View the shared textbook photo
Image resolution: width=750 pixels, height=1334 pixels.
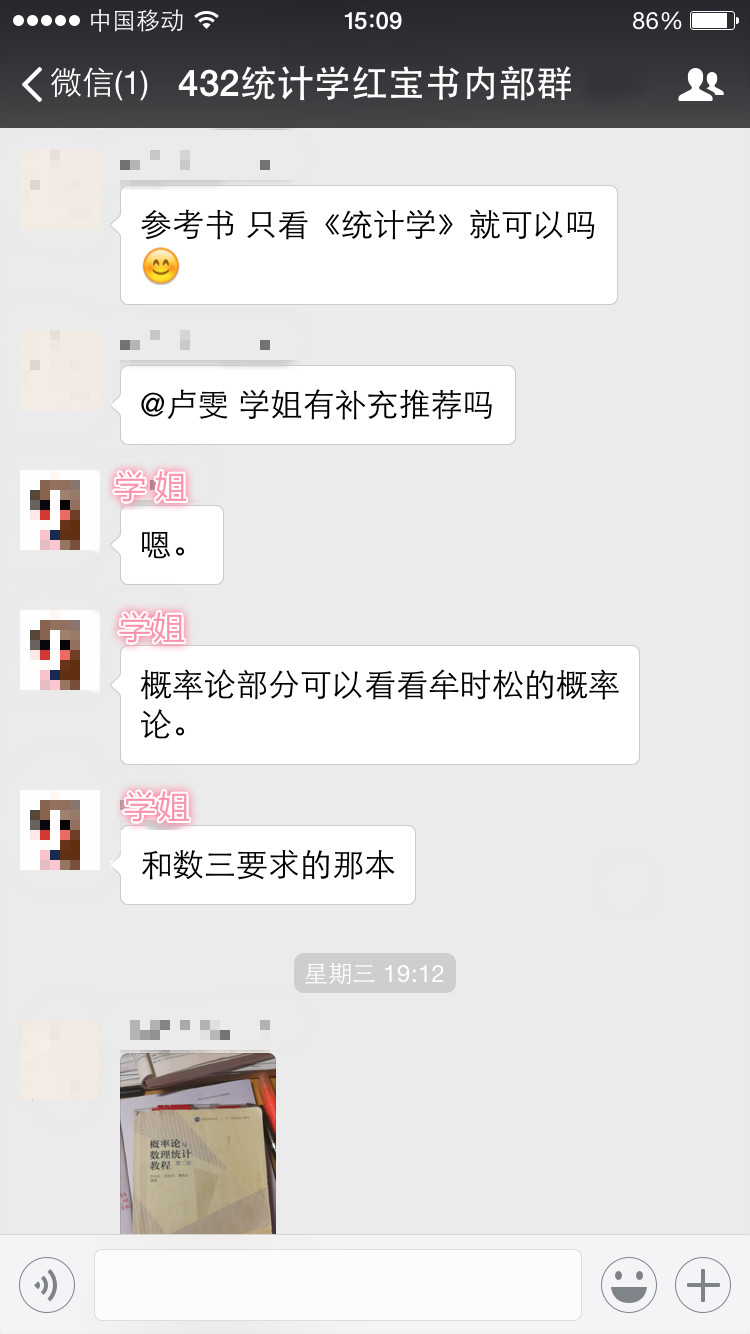pyautogui.click(x=198, y=1142)
